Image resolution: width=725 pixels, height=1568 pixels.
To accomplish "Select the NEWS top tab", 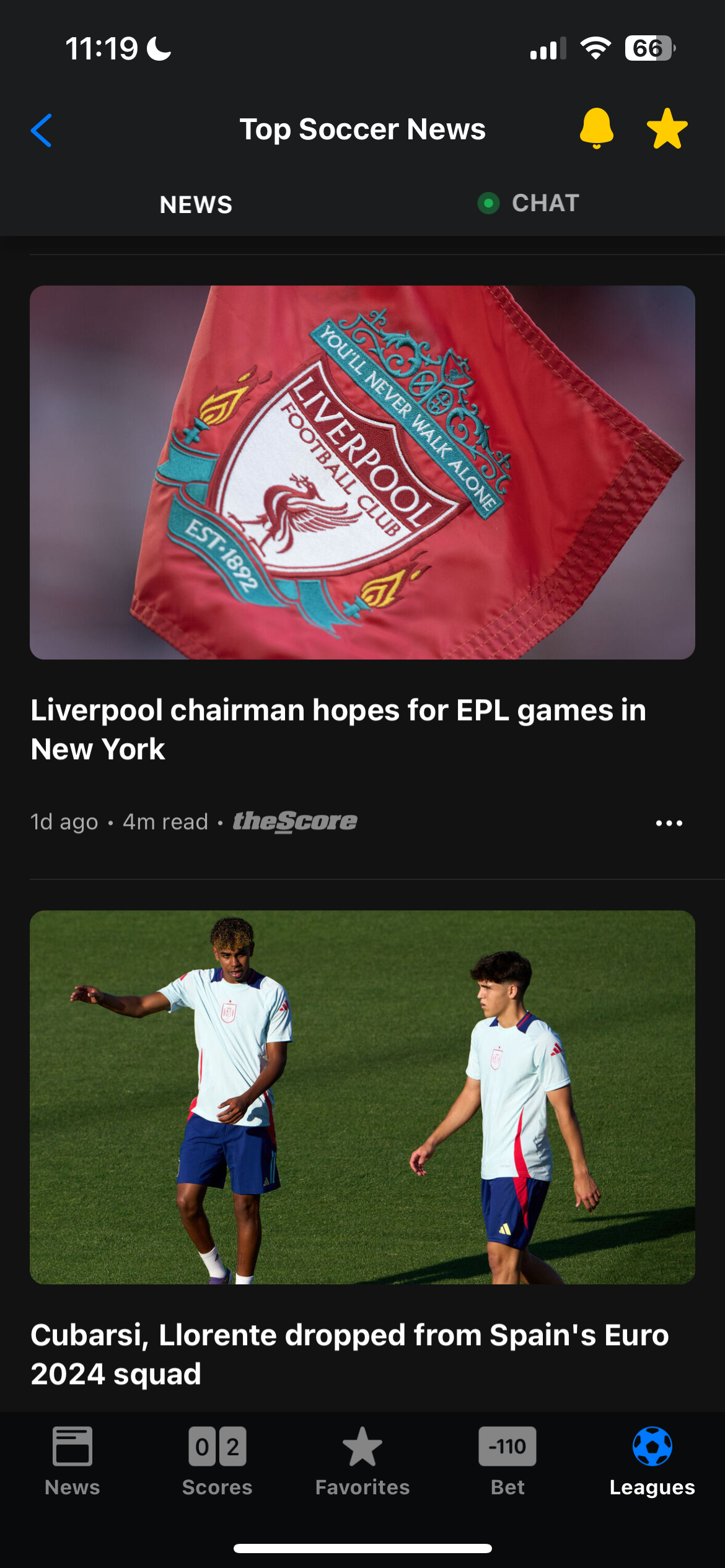I will [196, 204].
